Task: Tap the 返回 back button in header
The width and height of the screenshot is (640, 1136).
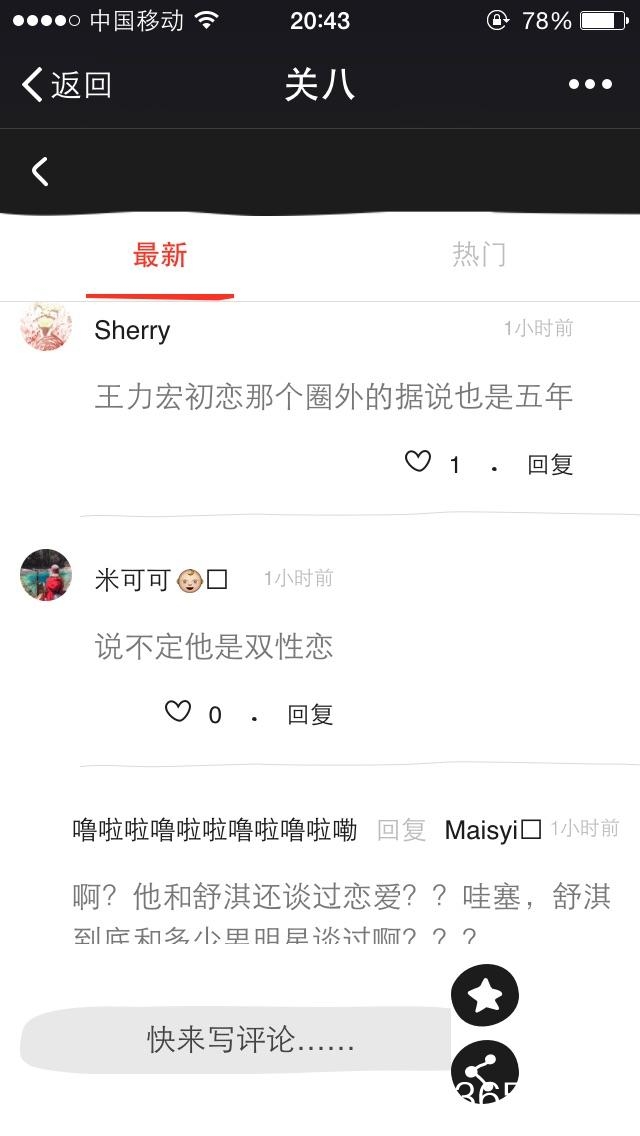Action: click(66, 85)
